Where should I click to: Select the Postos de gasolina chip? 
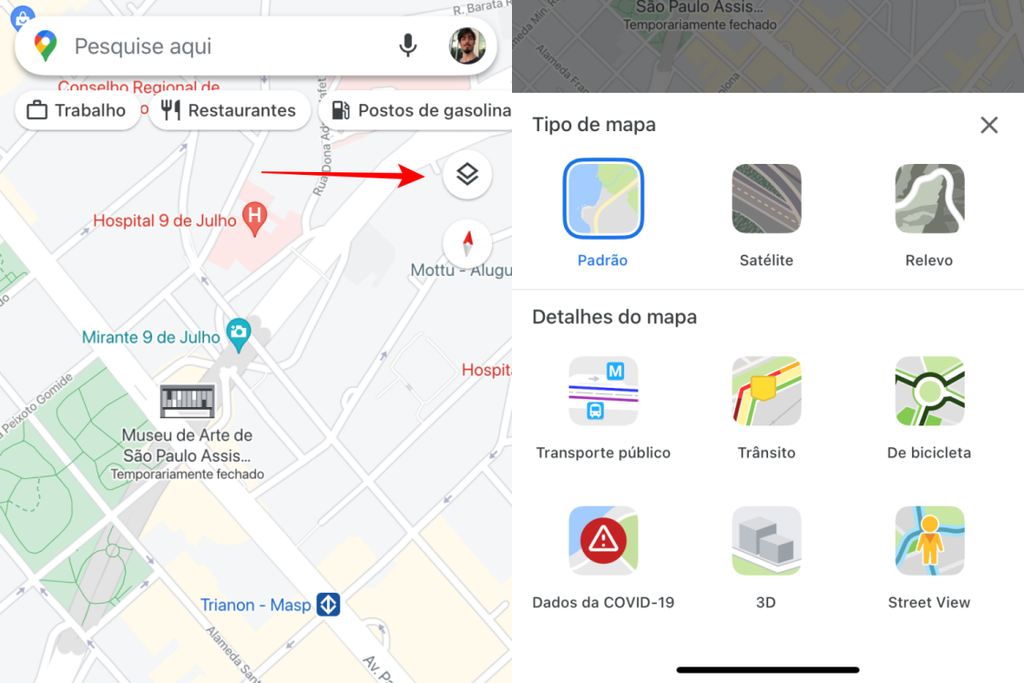[420, 110]
